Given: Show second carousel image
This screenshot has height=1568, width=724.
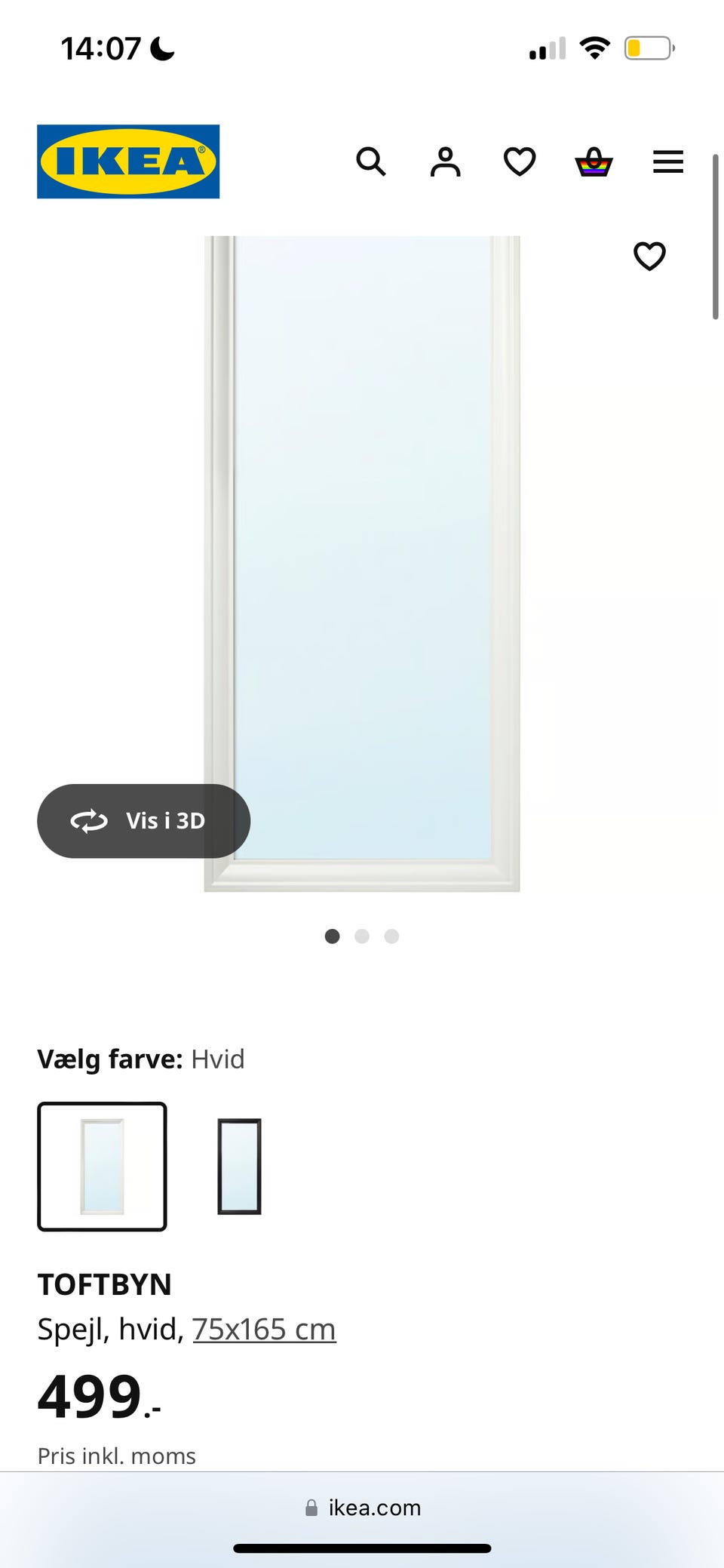Looking at the screenshot, I should pyautogui.click(x=362, y=936).
